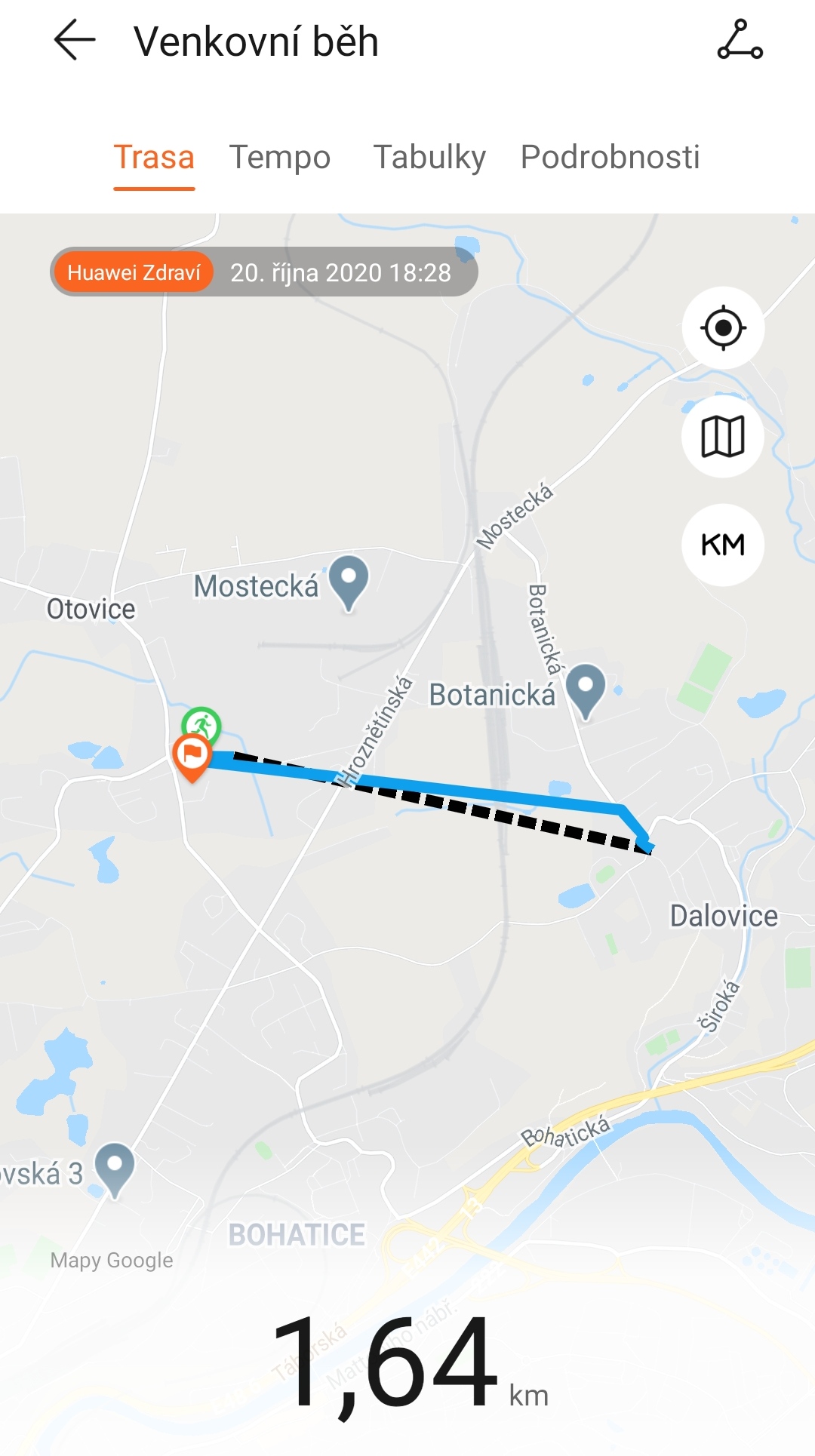View the Podrobnosti tab
The width and height of the screenshot is (815, 1456).
pos(610,158)
